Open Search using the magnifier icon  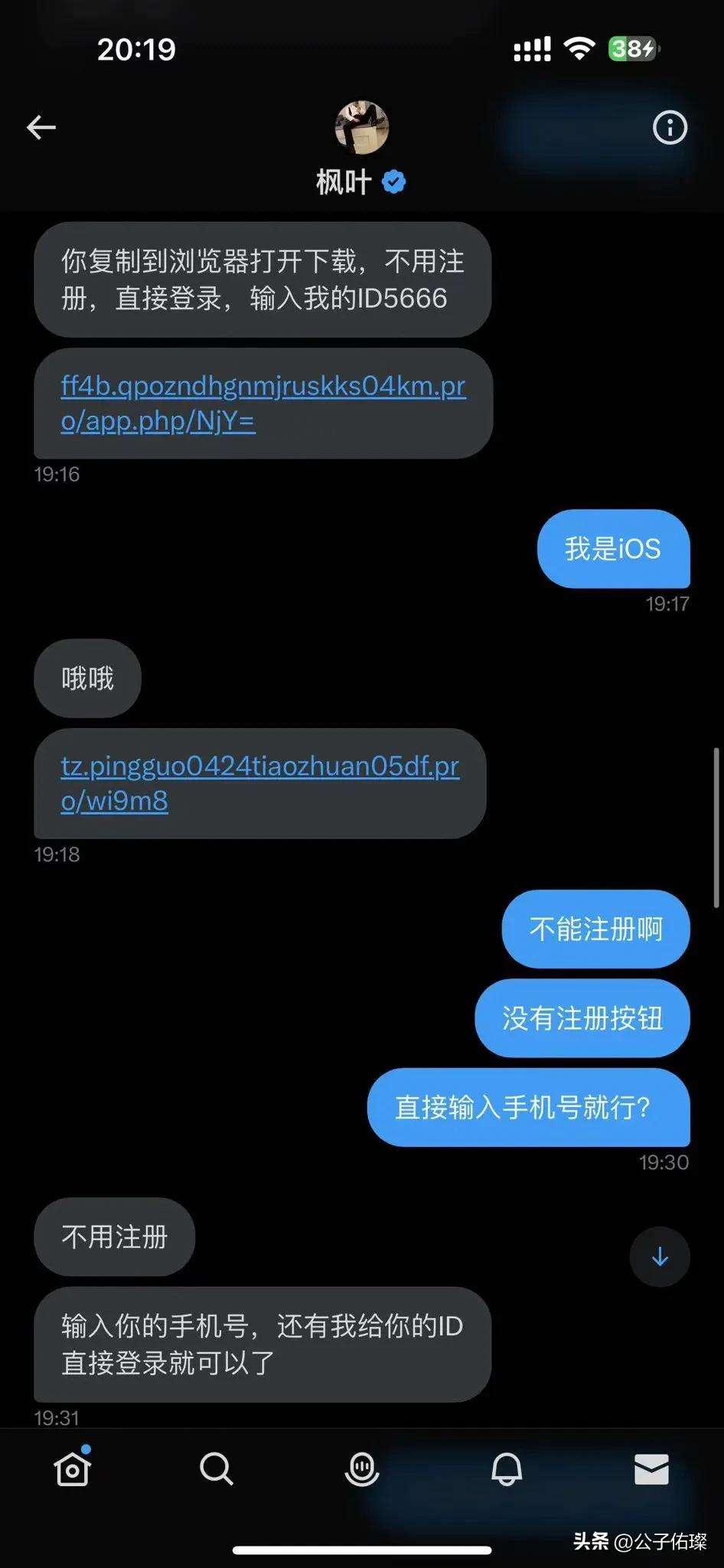point(217,1469)
